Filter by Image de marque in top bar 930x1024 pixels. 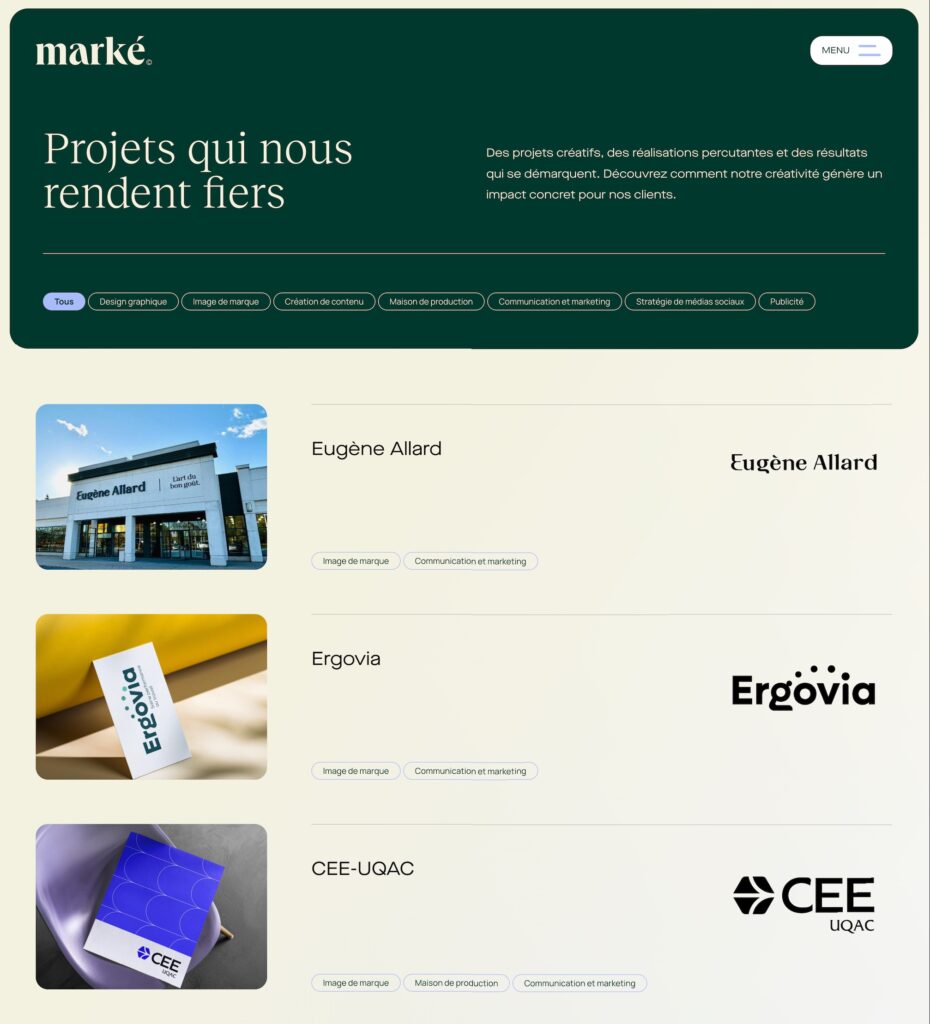point(225,301)
